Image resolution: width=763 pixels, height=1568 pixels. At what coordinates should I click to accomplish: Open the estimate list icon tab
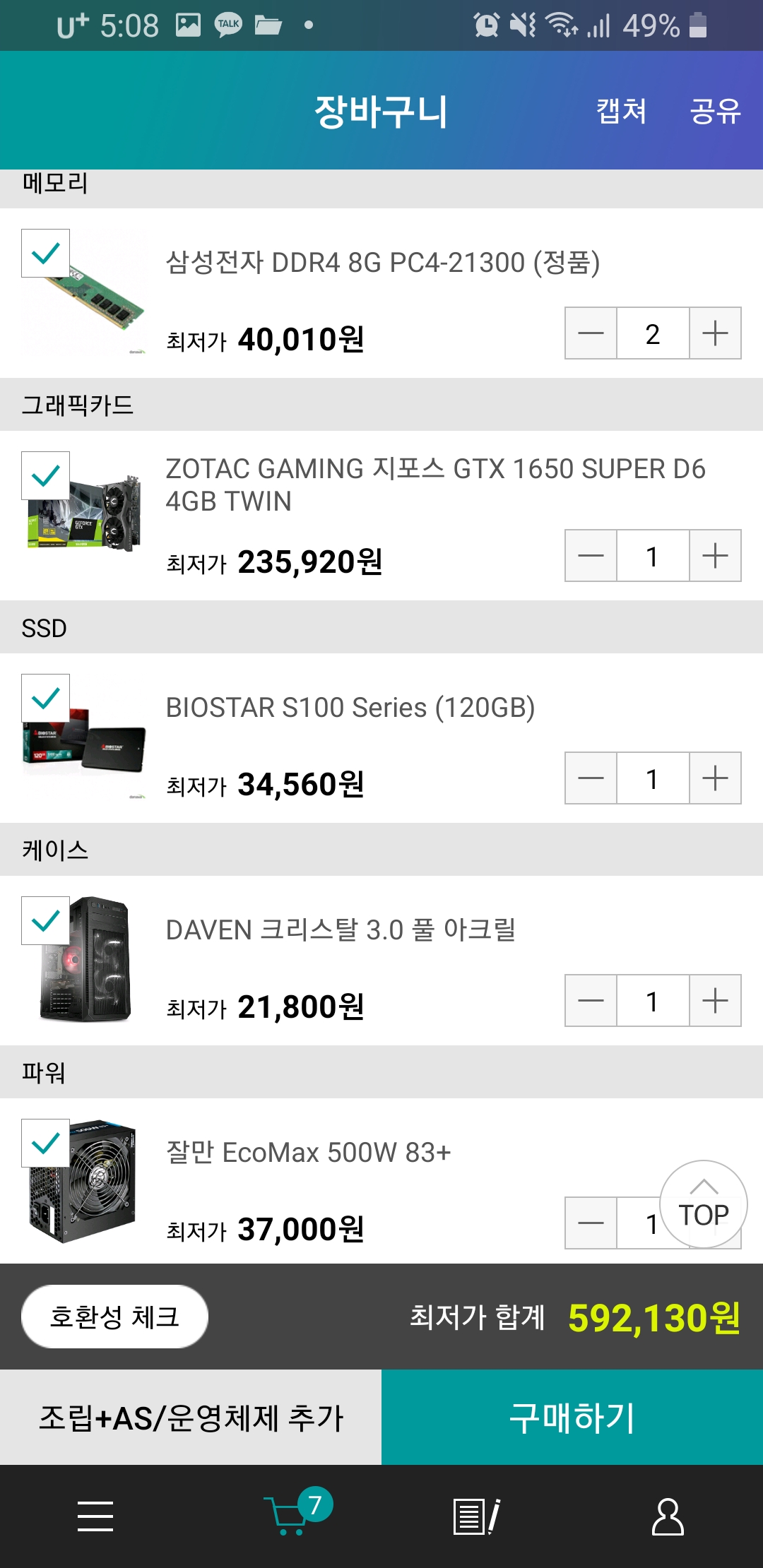(x=476, y=1516)
